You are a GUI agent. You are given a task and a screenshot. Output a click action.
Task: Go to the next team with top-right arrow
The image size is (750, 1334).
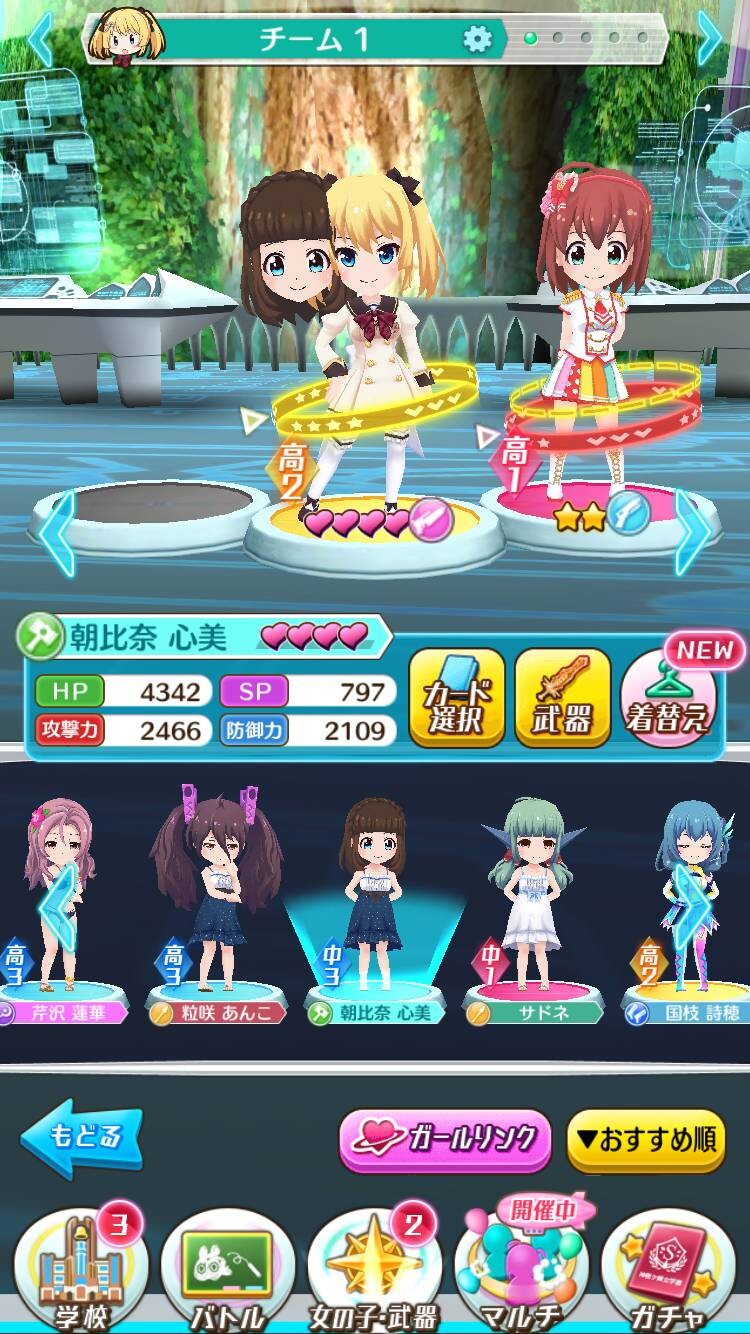709,39
